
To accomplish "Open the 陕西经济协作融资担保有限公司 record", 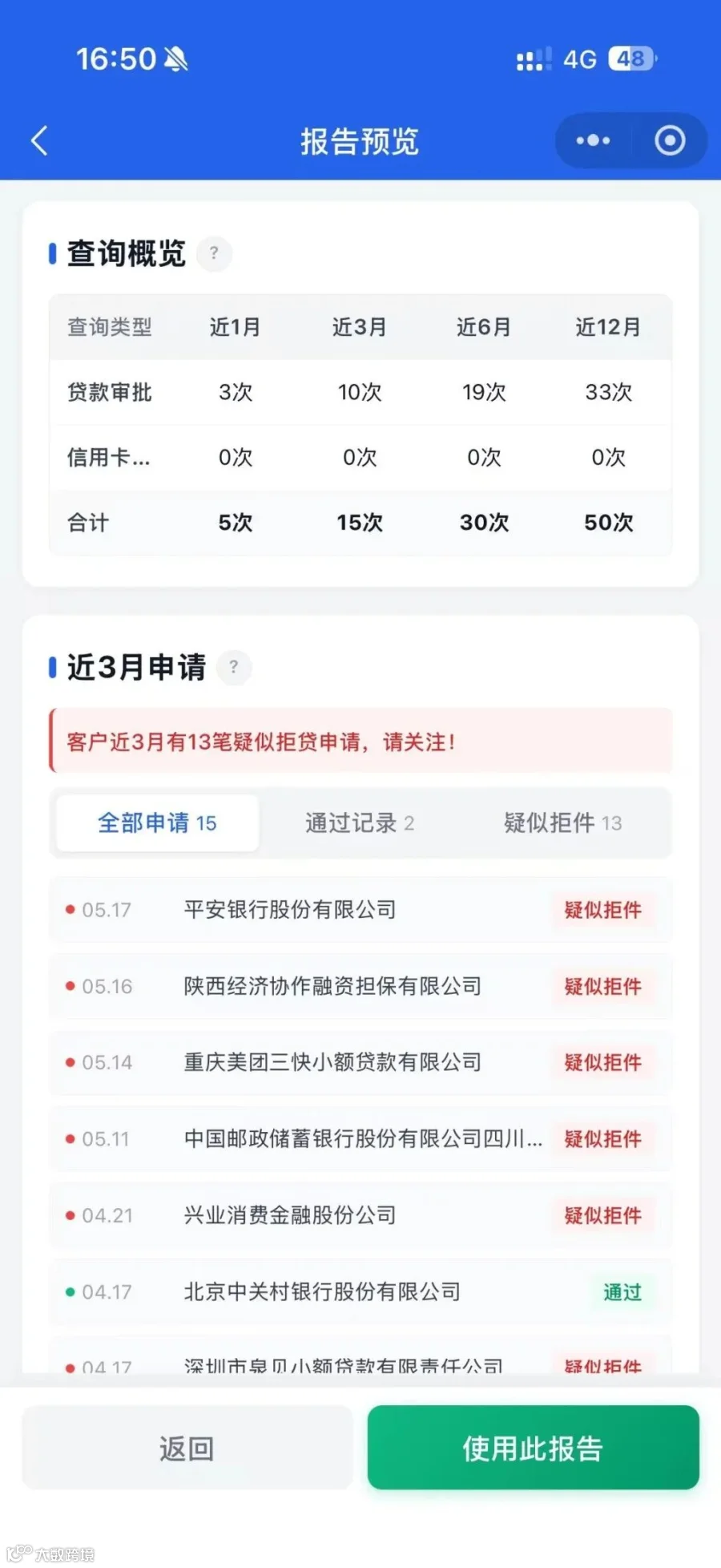I will pyautogui.click(x=360, y=986).
